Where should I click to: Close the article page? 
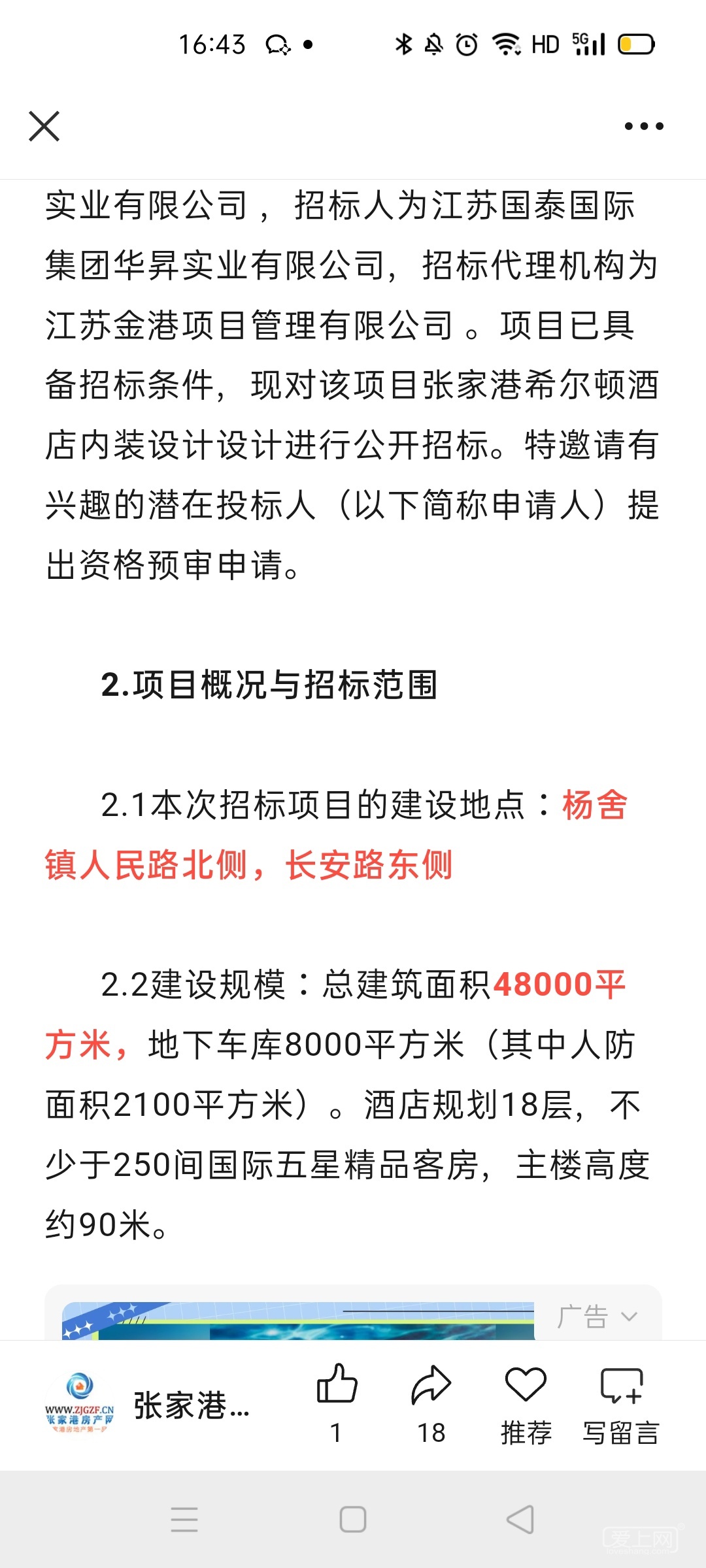tap(44, 126)
